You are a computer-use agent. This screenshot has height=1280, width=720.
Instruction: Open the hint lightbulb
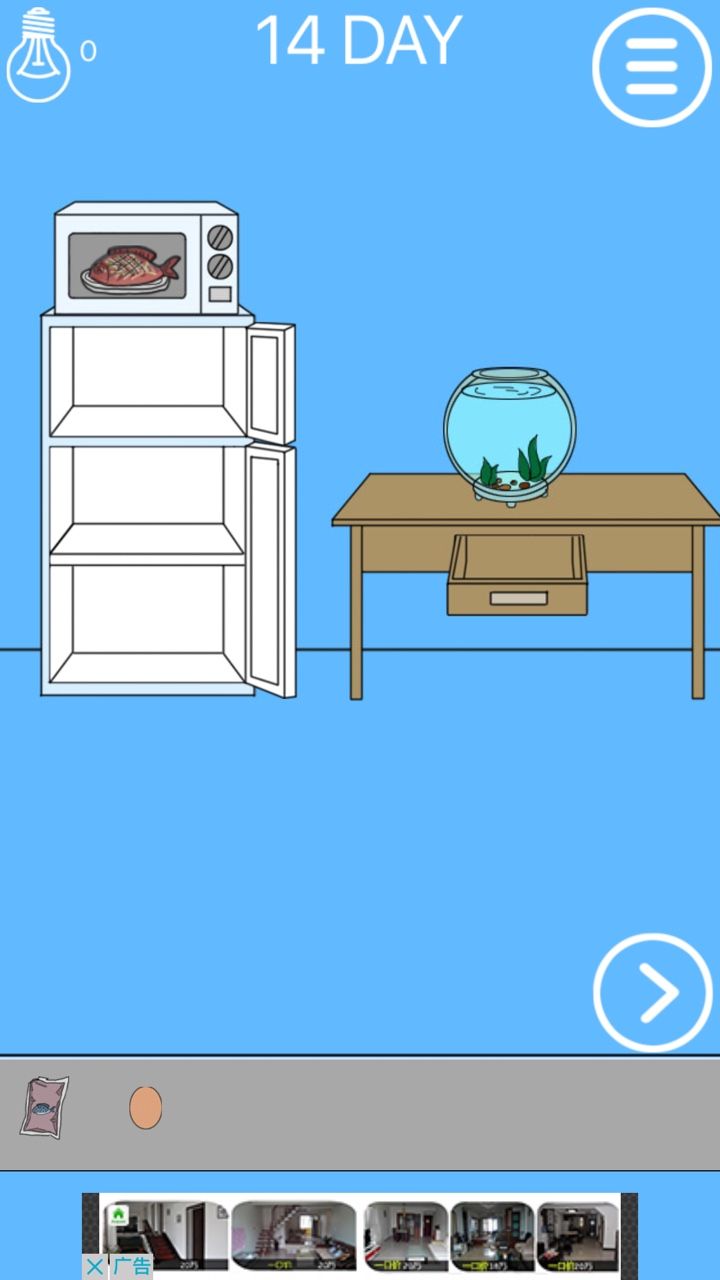click(40, 55)
